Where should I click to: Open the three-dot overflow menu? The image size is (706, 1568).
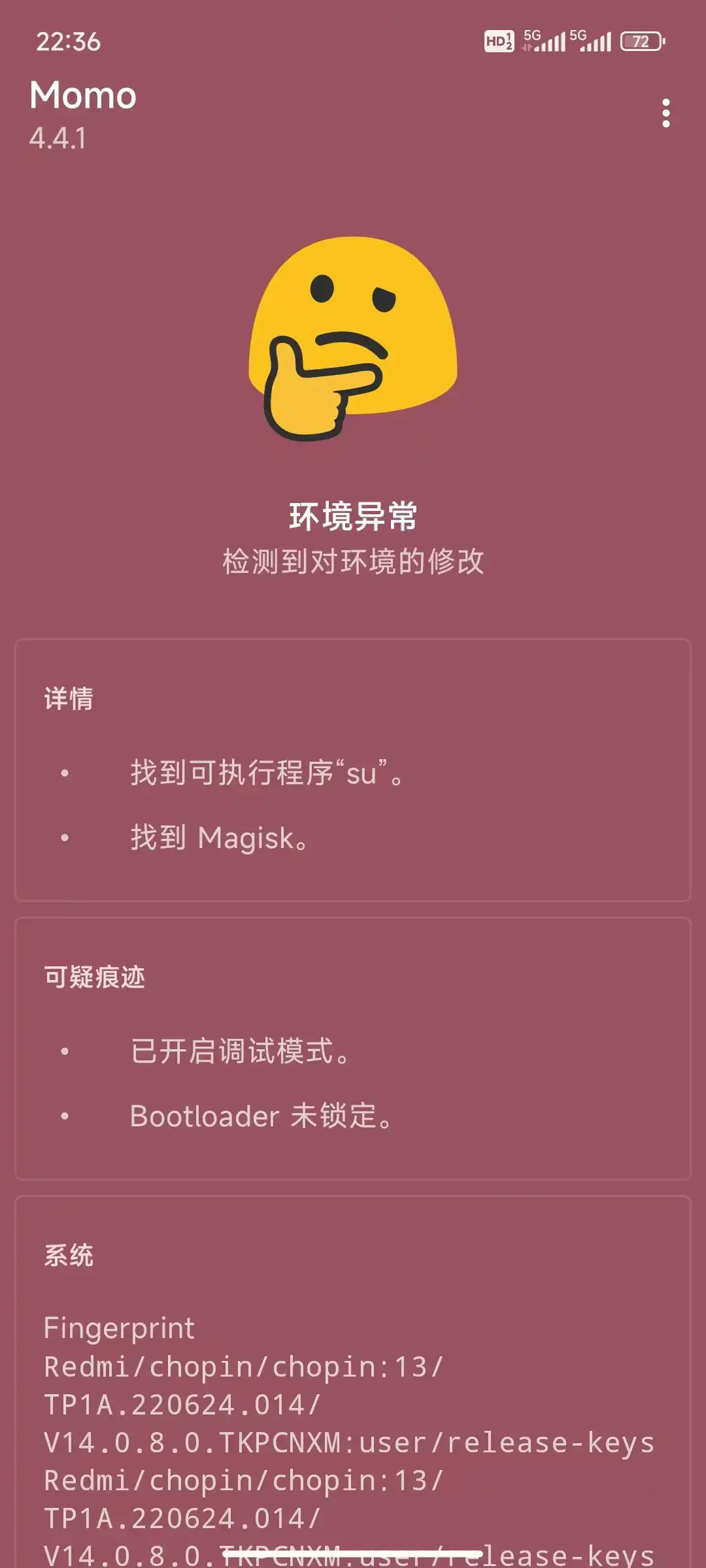[x=665, y=114]
